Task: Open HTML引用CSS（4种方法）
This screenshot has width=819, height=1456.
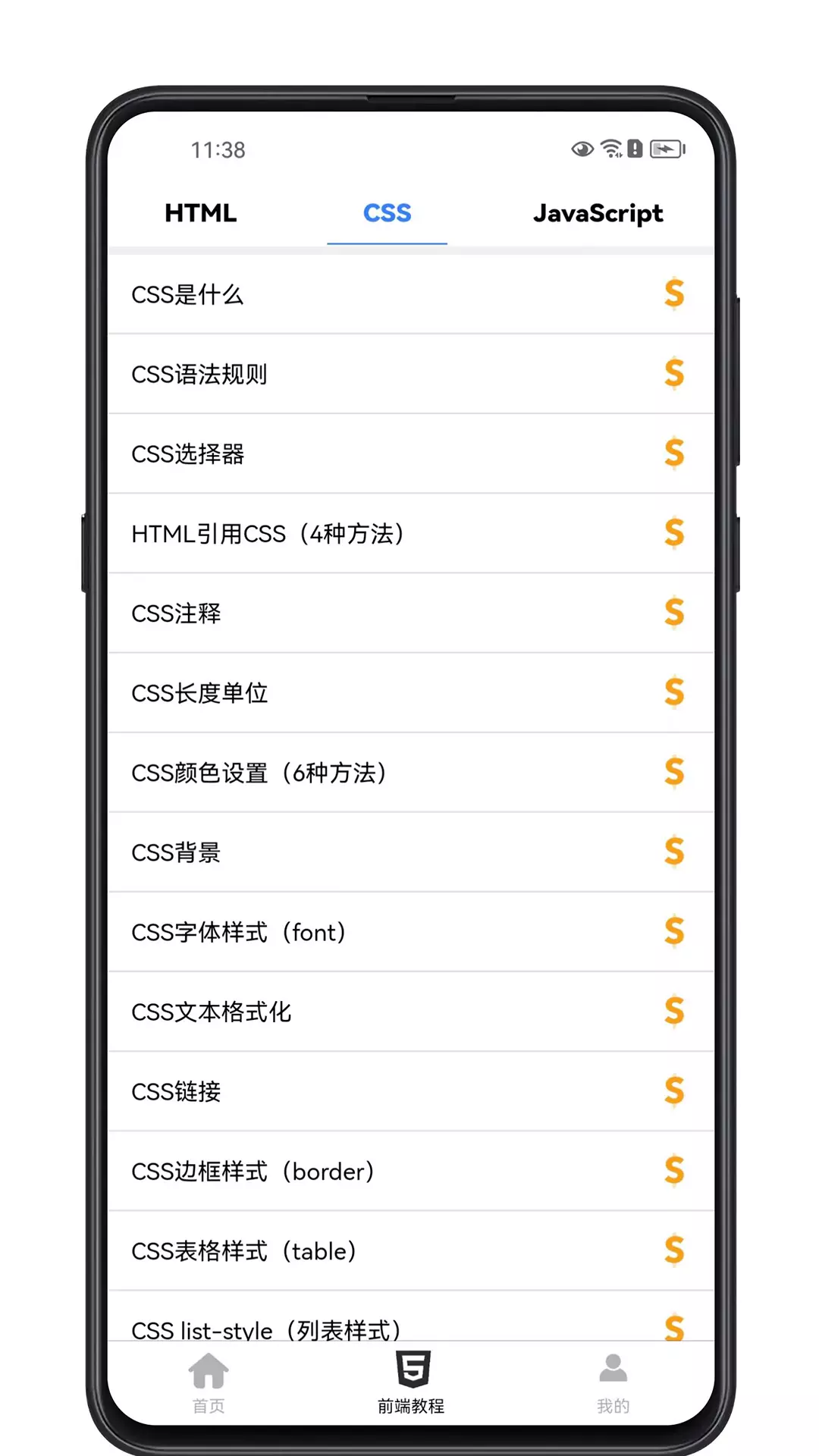Action: [x=410, y=533]
